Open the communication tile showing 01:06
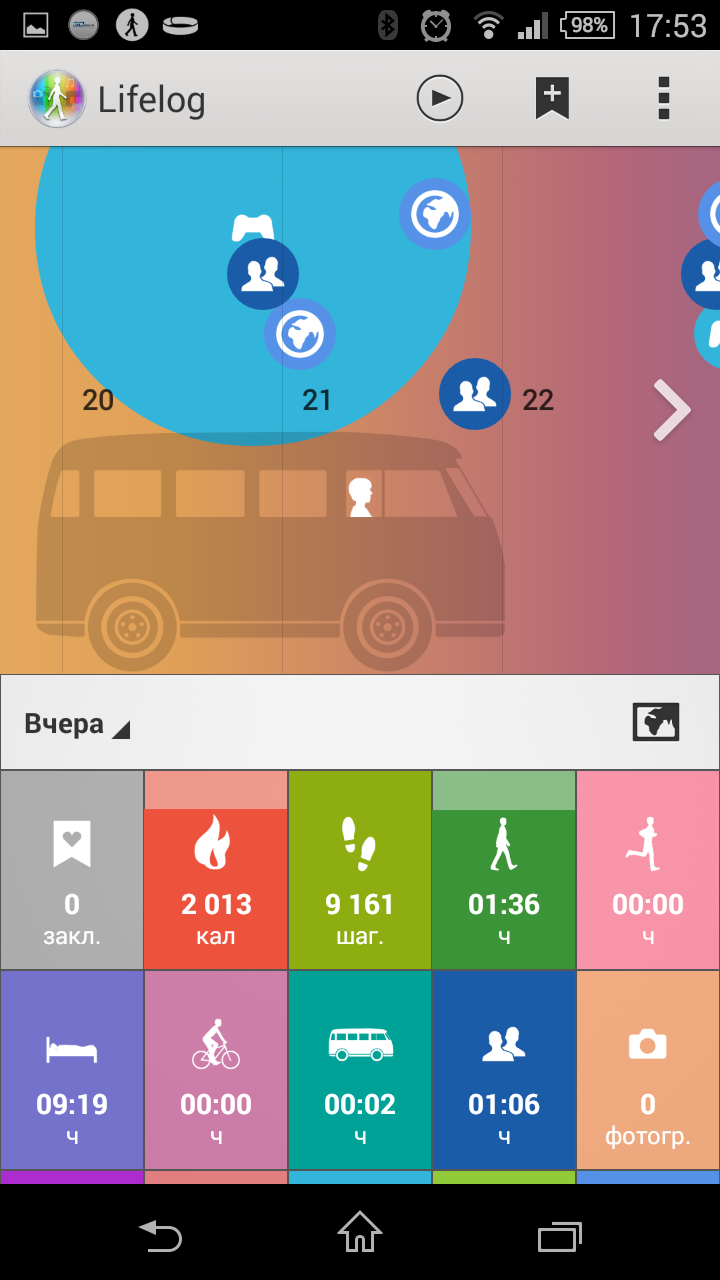Image resolution: width=720 pixels, height=1280 pixels. (504, 1070)
